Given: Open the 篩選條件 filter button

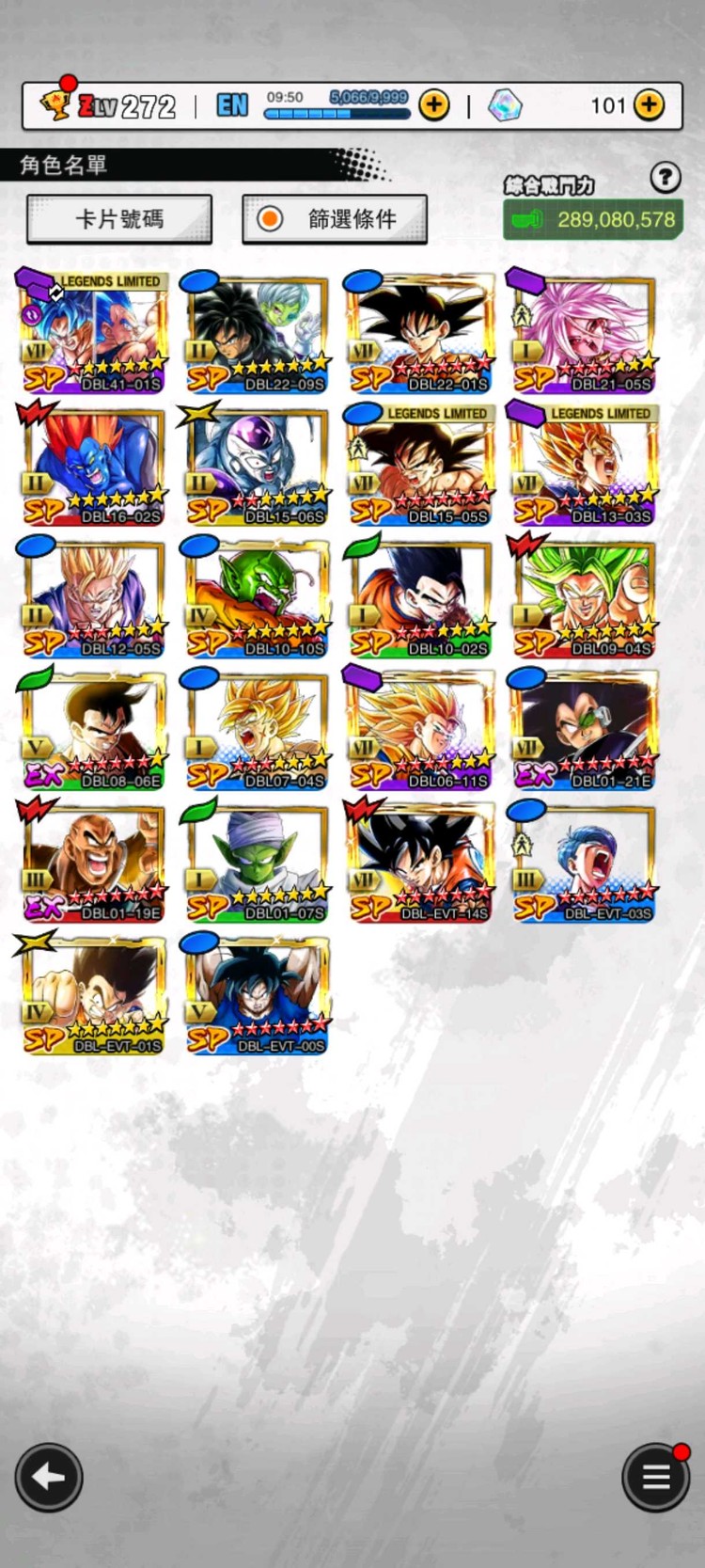Looking at the screenshot, I should tap(335, 219).
